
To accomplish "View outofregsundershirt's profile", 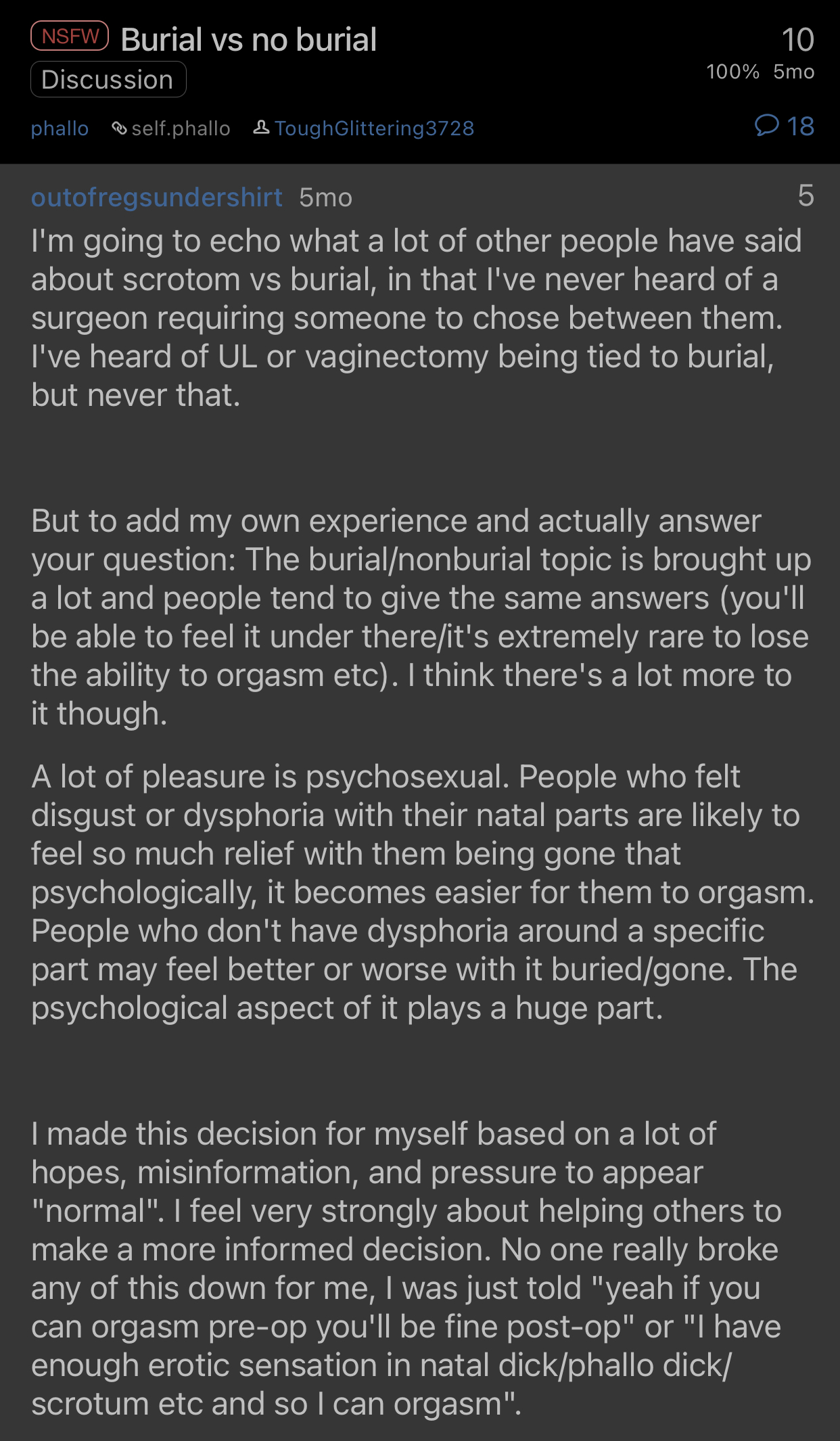I will click(x=157, y=198).
